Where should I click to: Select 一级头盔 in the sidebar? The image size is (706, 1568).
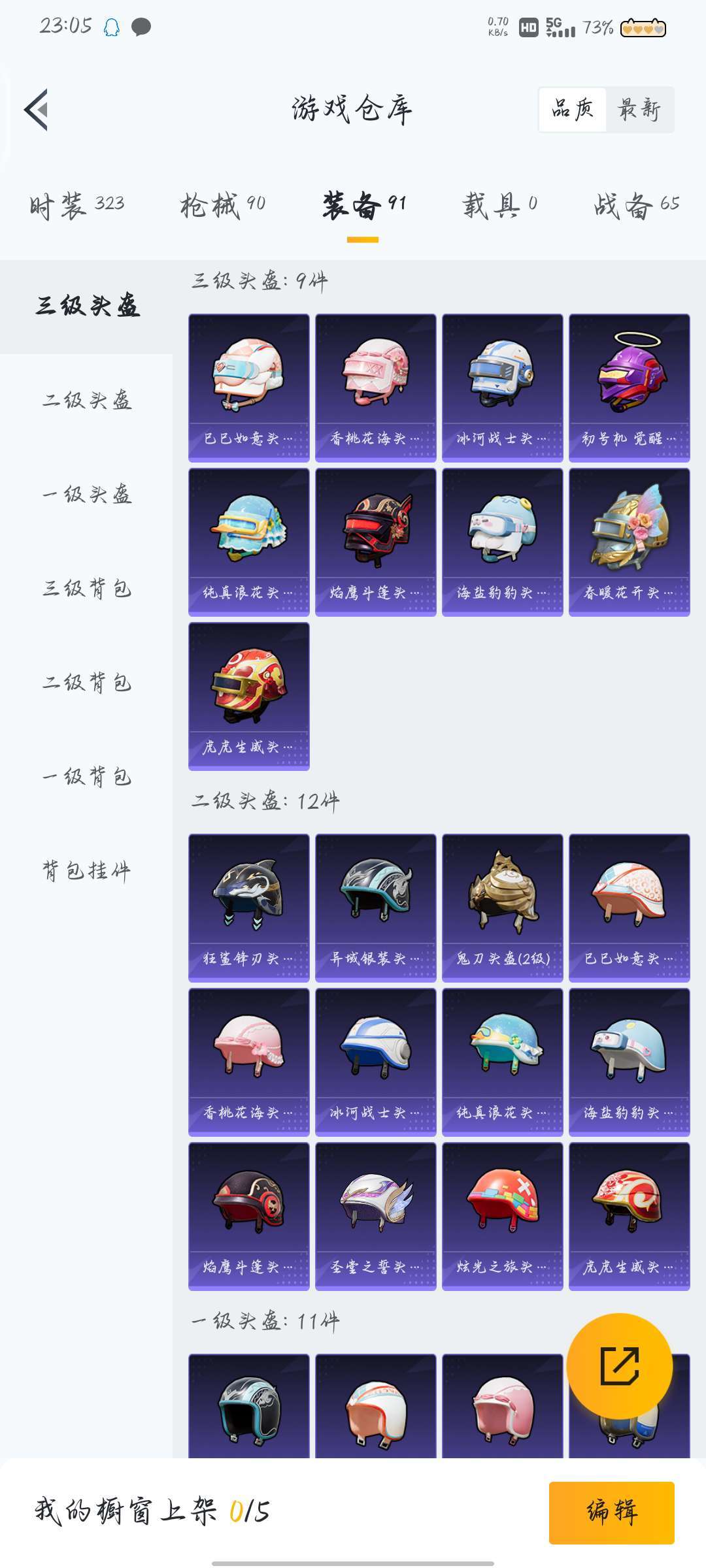pyautogui.click(x=87, y=494)
